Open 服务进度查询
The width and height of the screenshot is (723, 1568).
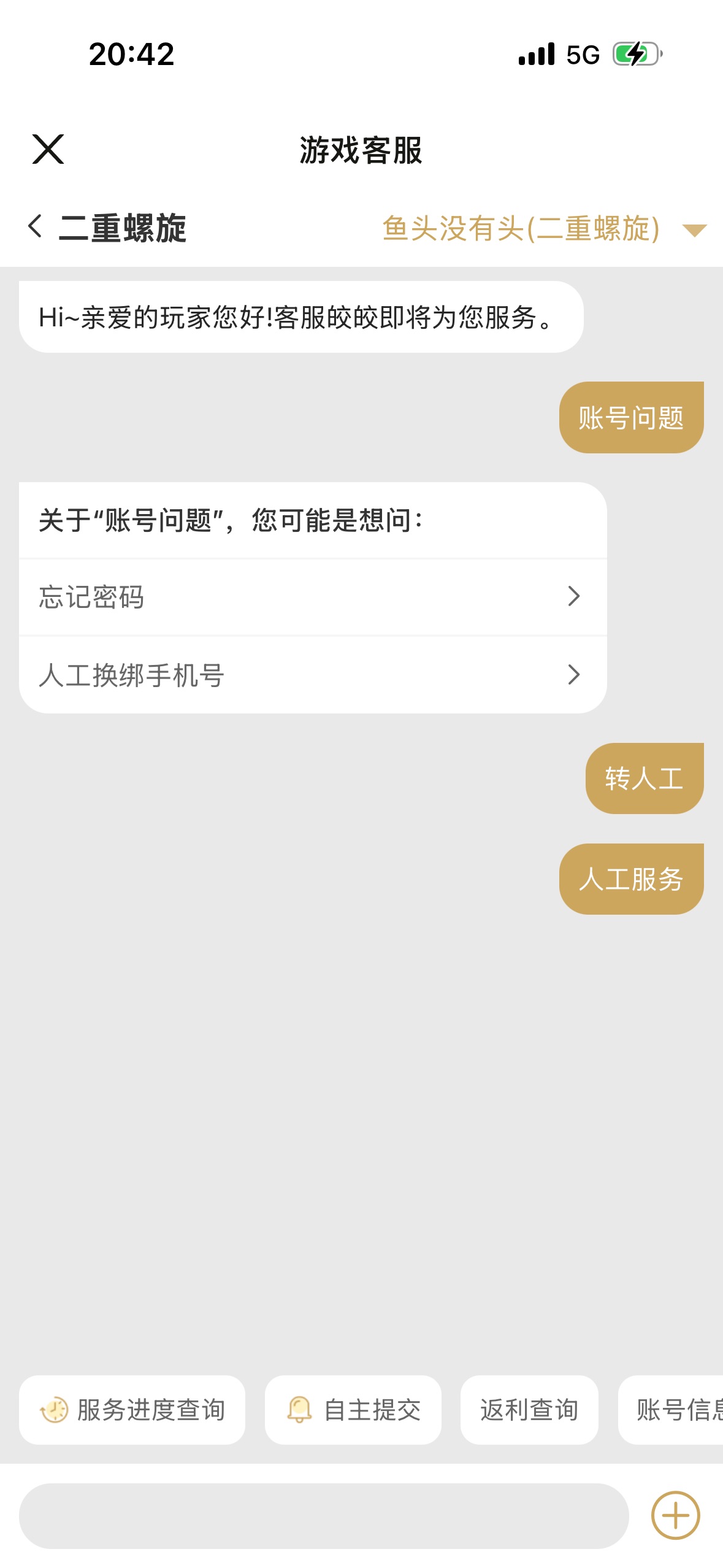pyautogui.click(x=132, y=1410)
